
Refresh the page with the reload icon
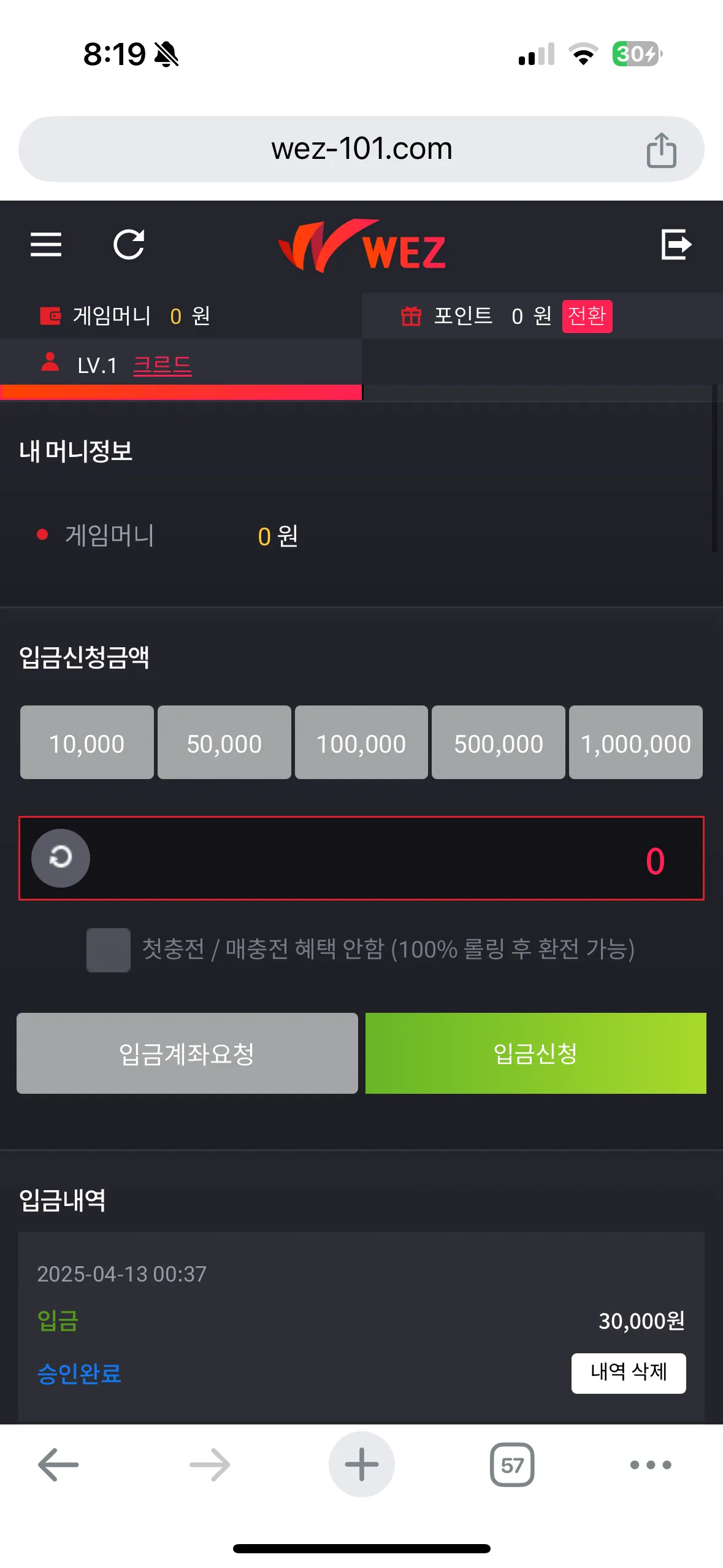point(129,245)
